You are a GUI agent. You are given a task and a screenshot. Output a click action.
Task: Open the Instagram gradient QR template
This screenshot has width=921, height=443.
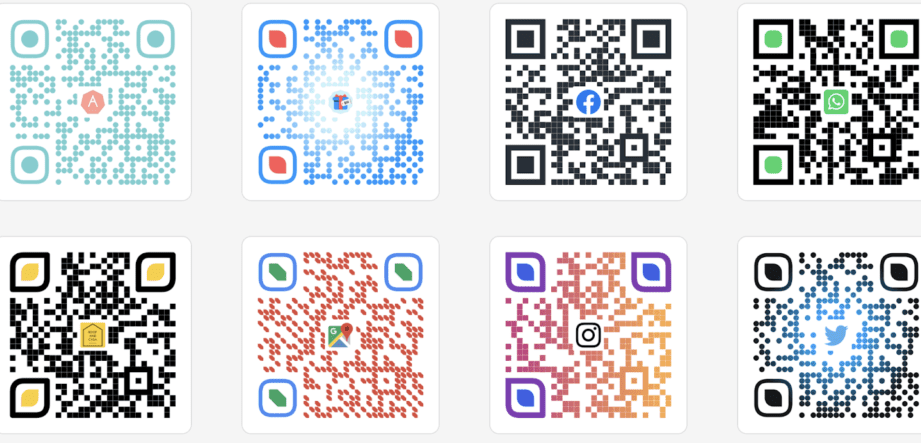[x=588, y=334]
